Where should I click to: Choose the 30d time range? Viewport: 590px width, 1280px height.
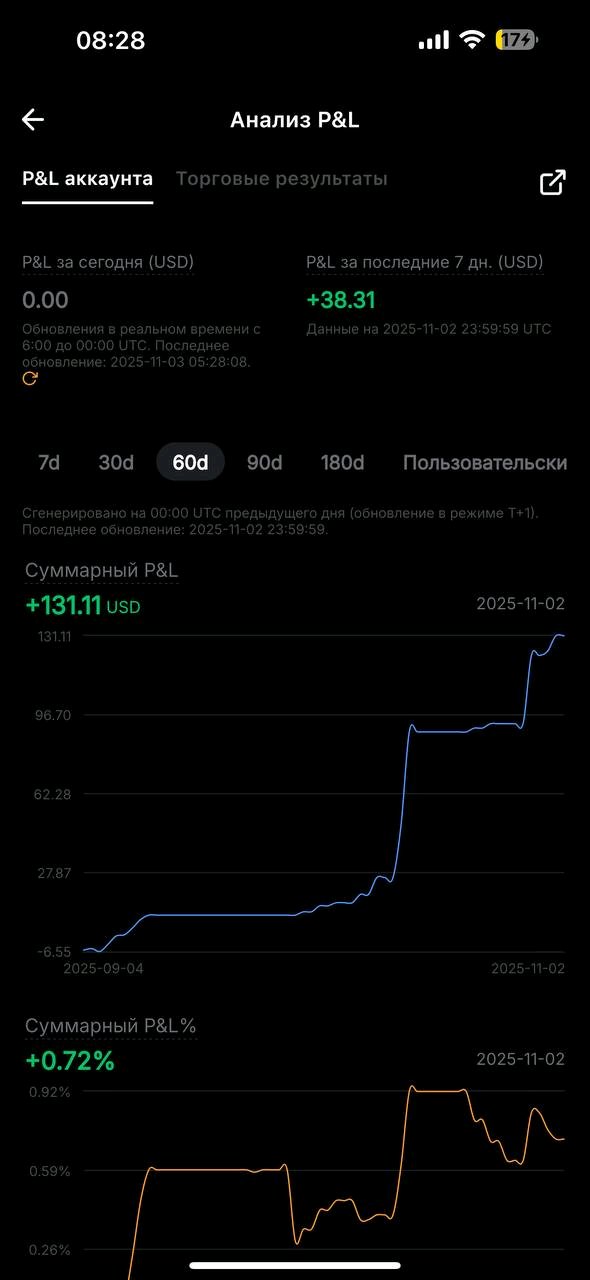[x=116, y=462]
